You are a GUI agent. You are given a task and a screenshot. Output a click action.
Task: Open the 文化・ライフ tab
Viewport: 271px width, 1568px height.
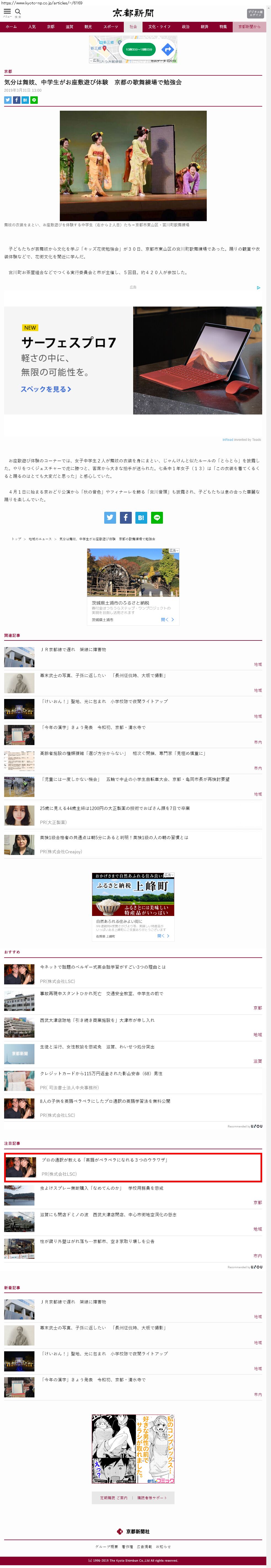159,27
